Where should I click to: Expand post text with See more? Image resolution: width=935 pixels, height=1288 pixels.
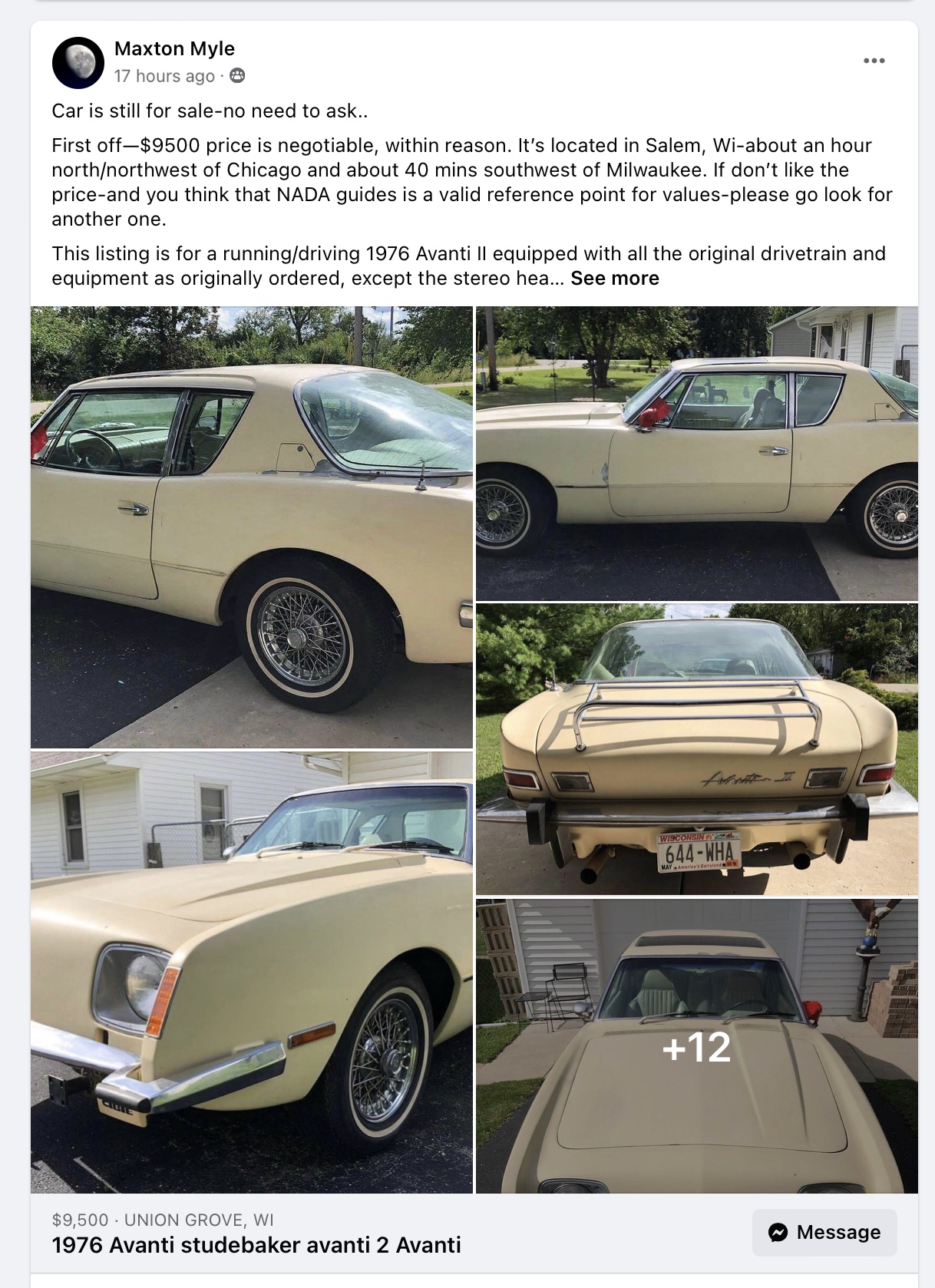(614, 278)
